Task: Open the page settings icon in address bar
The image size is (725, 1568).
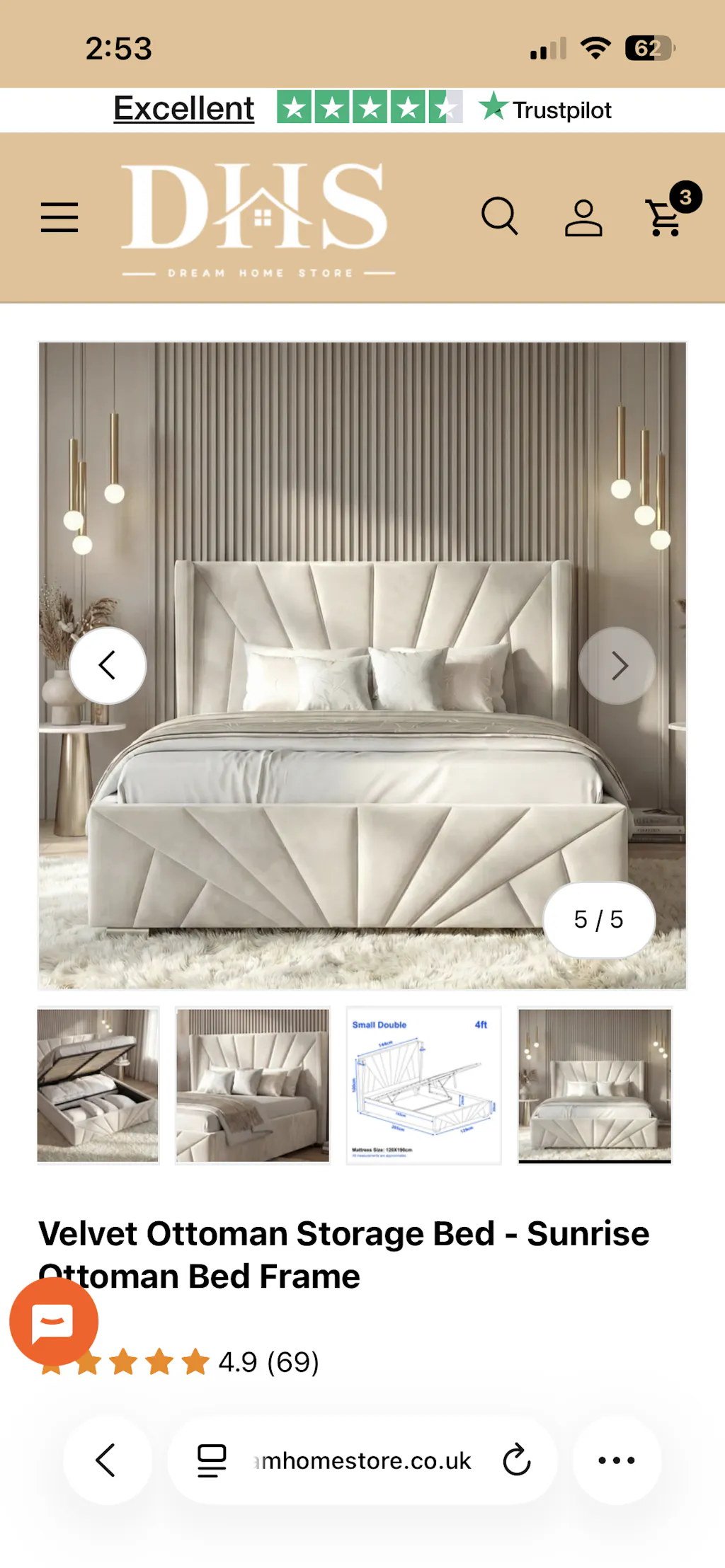Action: (x=212, y=1460)
